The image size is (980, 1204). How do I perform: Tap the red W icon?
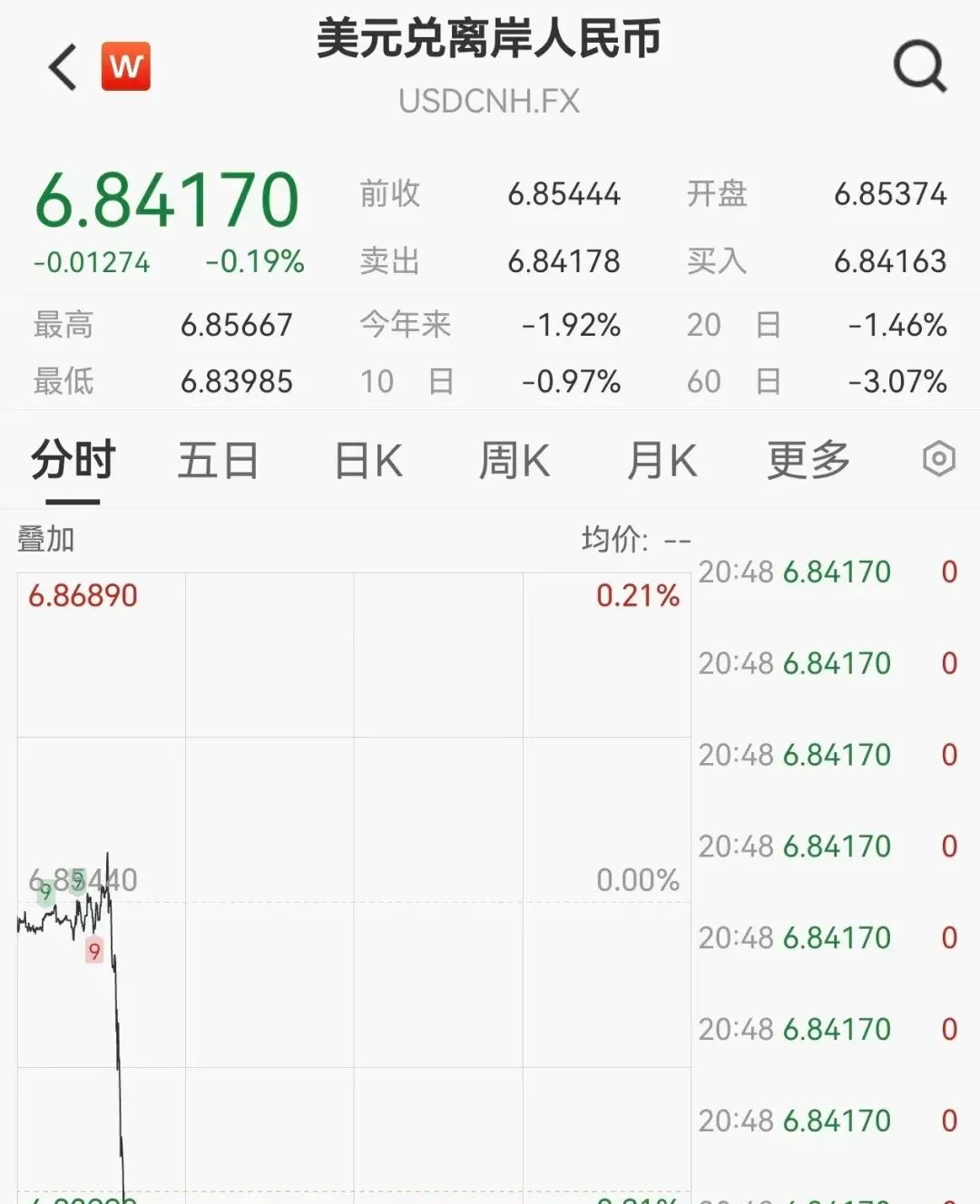point(126,66)
